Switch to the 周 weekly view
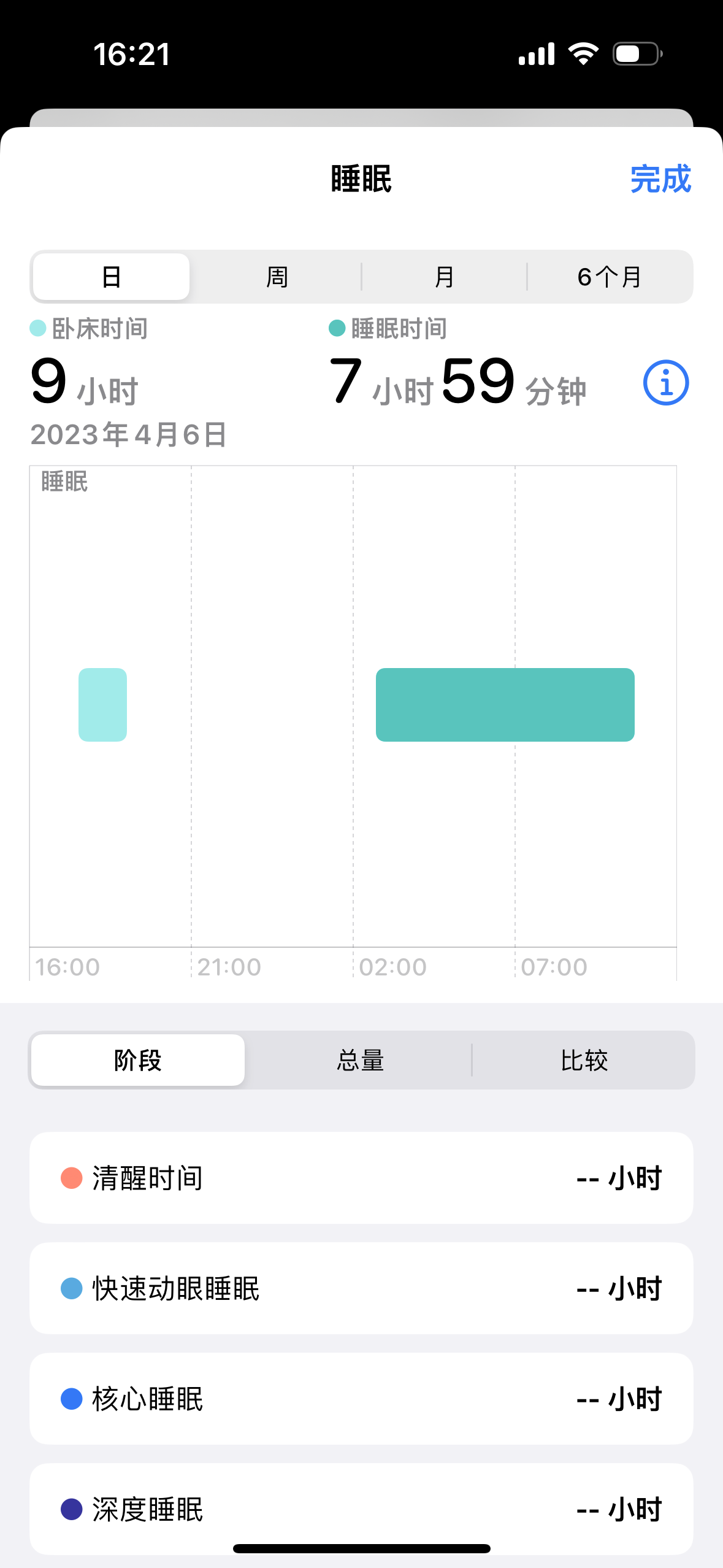The image size is (723, 1568). point(277,277)
